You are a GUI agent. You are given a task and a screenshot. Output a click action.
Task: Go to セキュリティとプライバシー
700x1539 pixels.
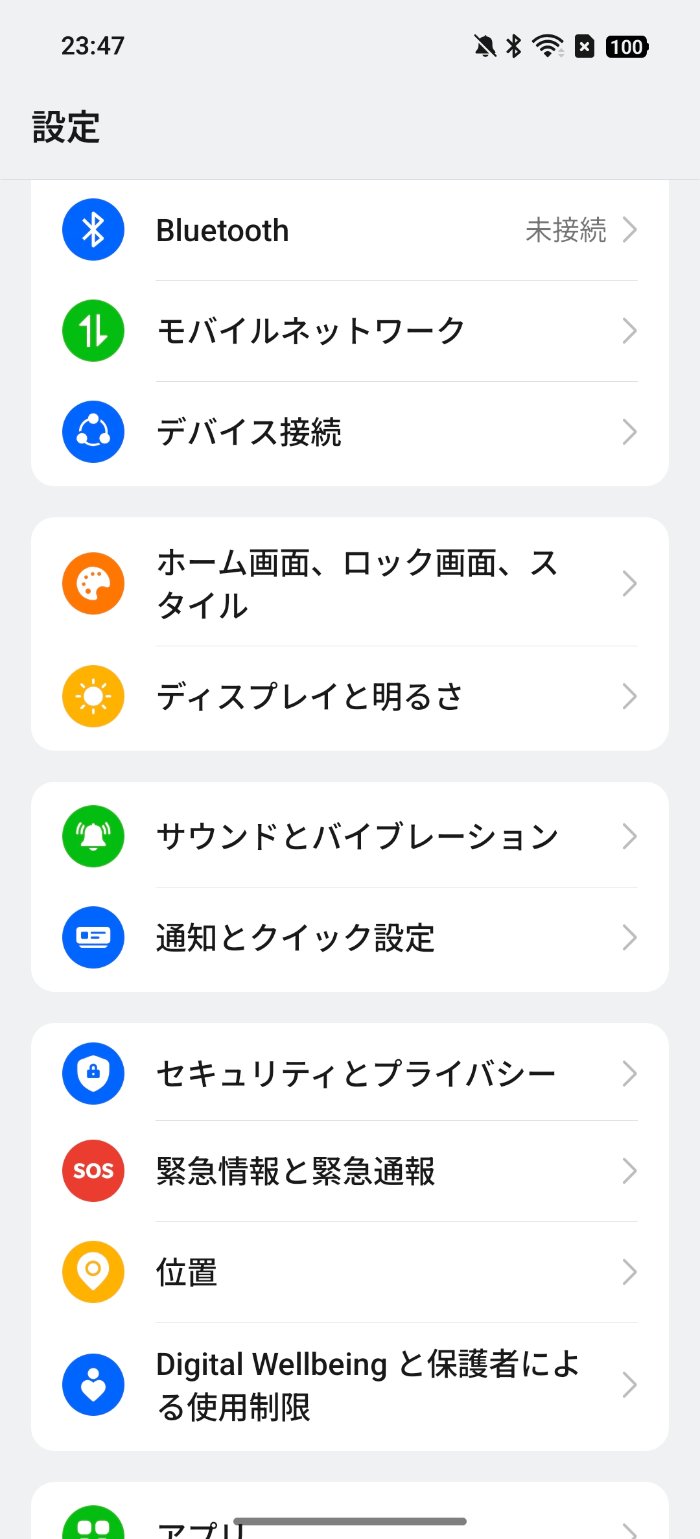pyautogui.click(x=350, y=1074)
